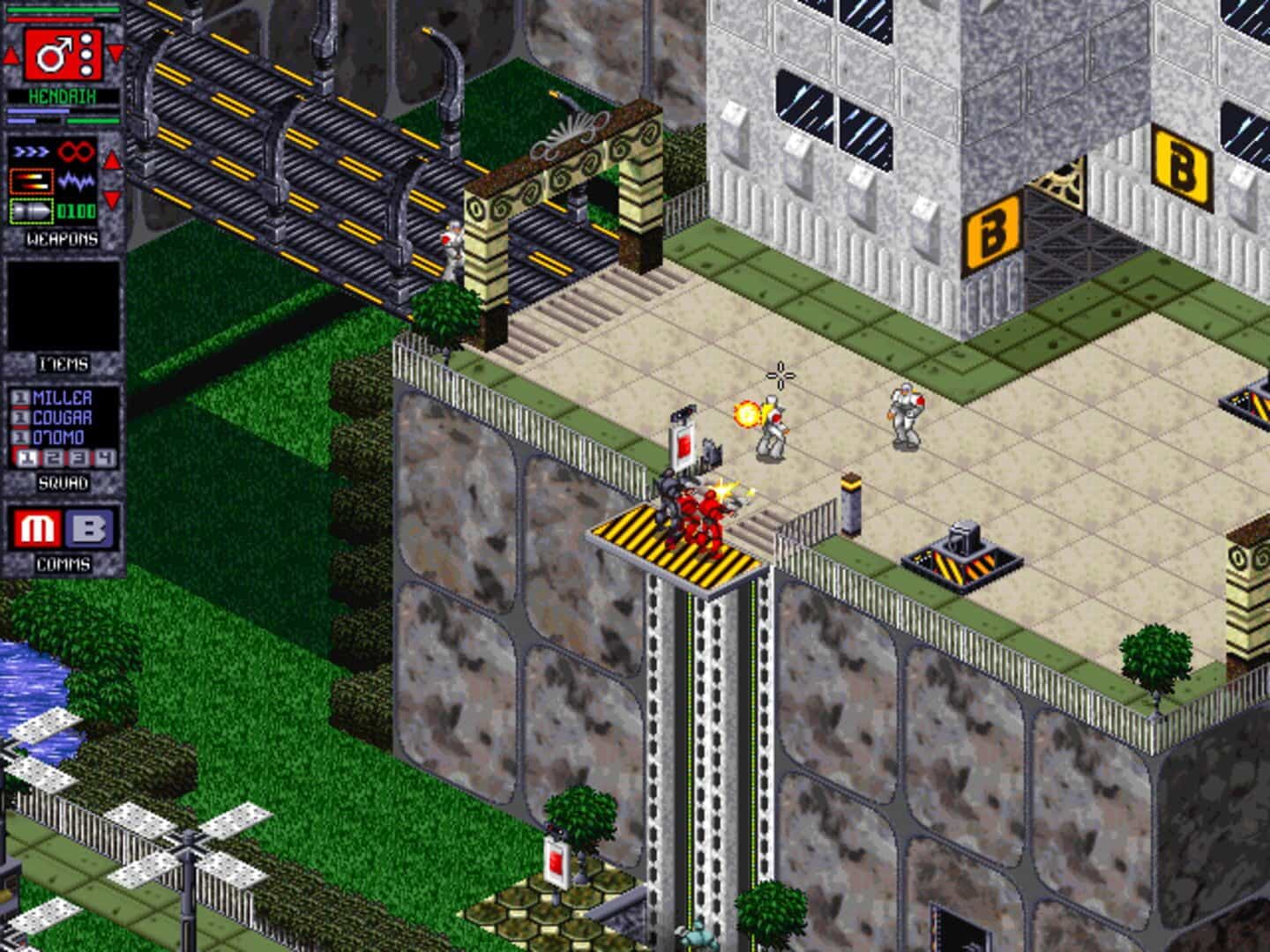This screenshot has width=1270, height=952.
Task: Switch to squad 4
Action: 104,457
